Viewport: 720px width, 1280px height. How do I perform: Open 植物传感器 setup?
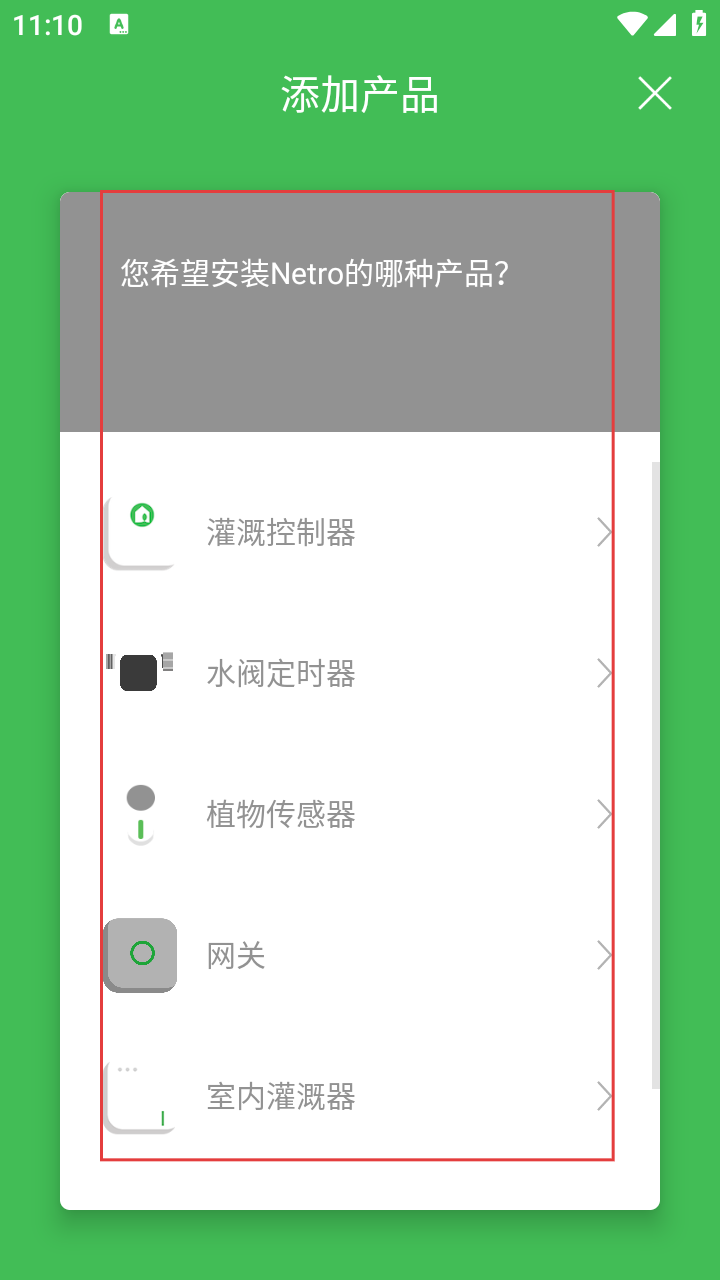click(x=357, y=815)
